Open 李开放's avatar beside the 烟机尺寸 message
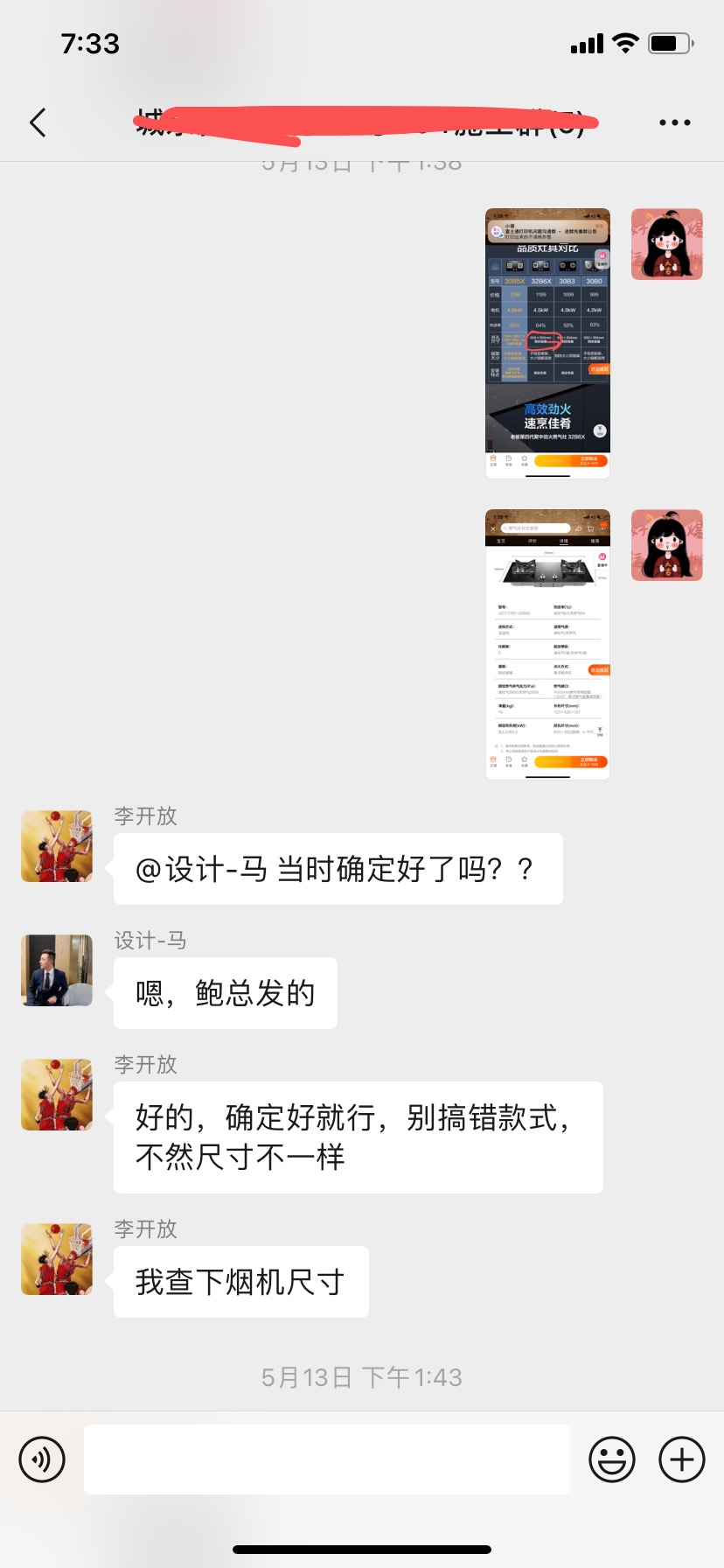This screenshot has width=724, height=1568. pos(57,1259)
